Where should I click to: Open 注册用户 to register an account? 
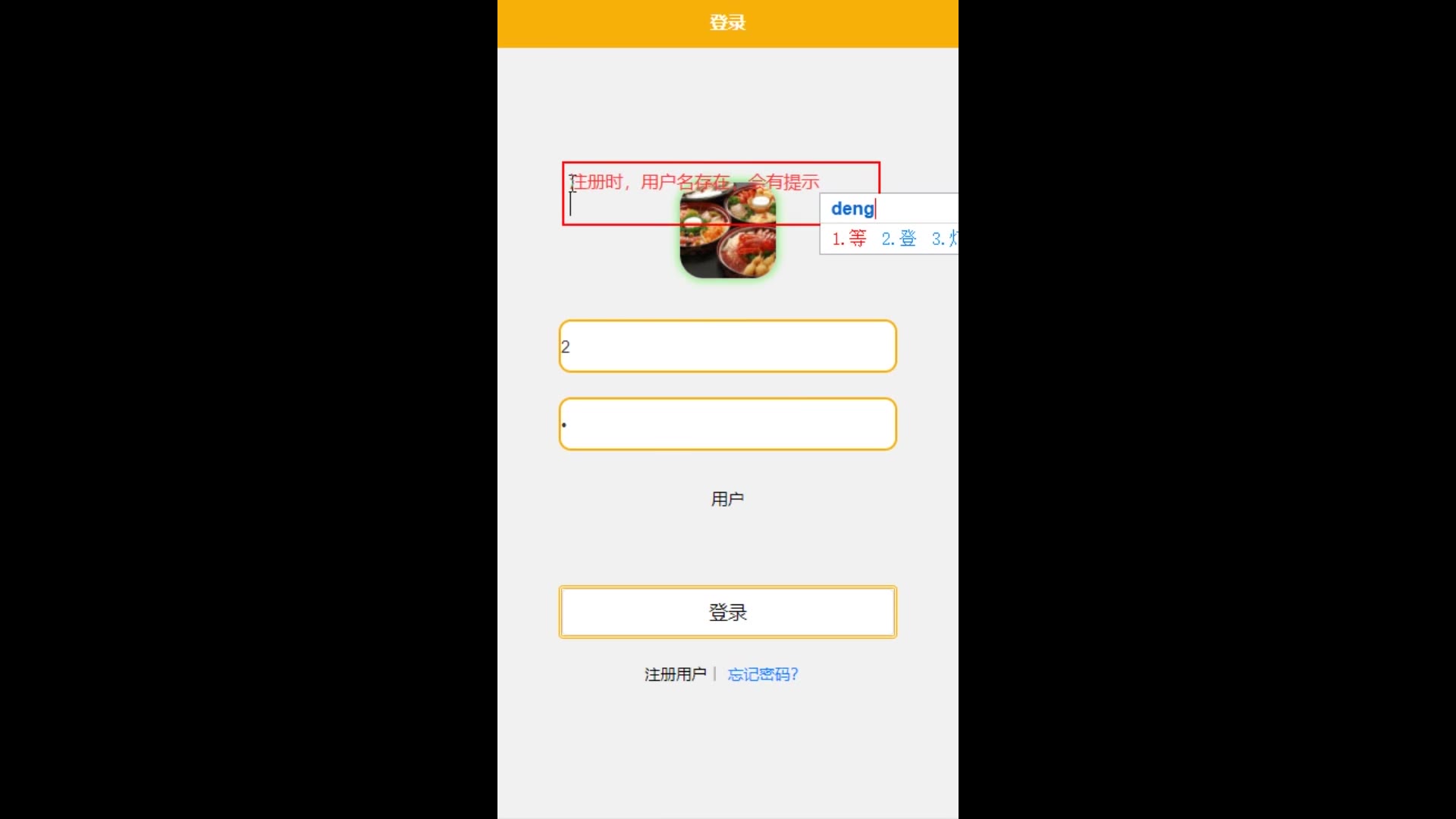(675, 674)
